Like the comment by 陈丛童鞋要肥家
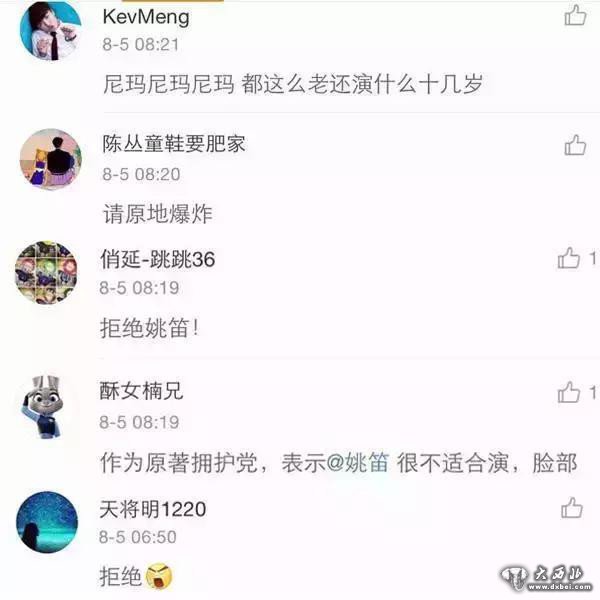This screenshot has height=600, width=600. click(575, 146)
